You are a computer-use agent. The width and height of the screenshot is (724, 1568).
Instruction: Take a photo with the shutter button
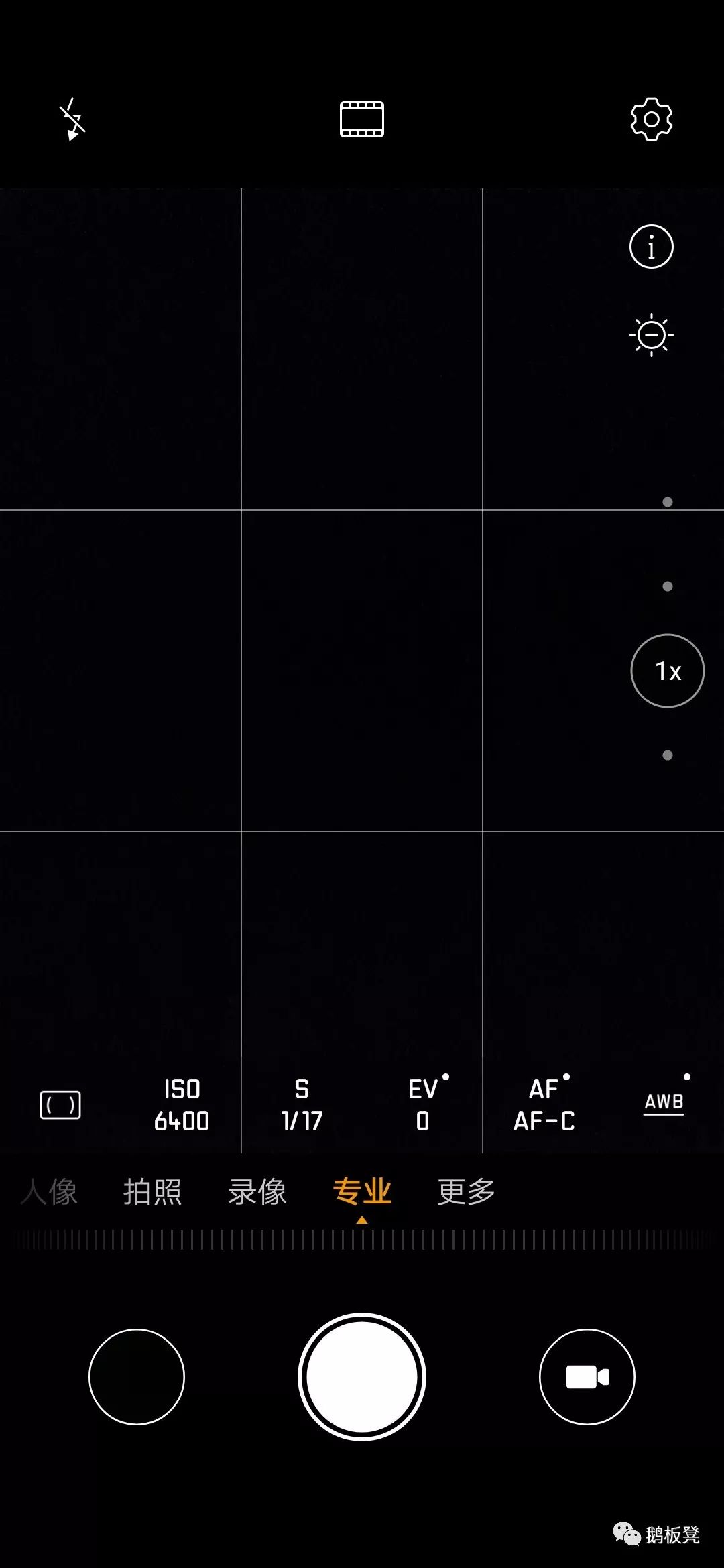362,1377
